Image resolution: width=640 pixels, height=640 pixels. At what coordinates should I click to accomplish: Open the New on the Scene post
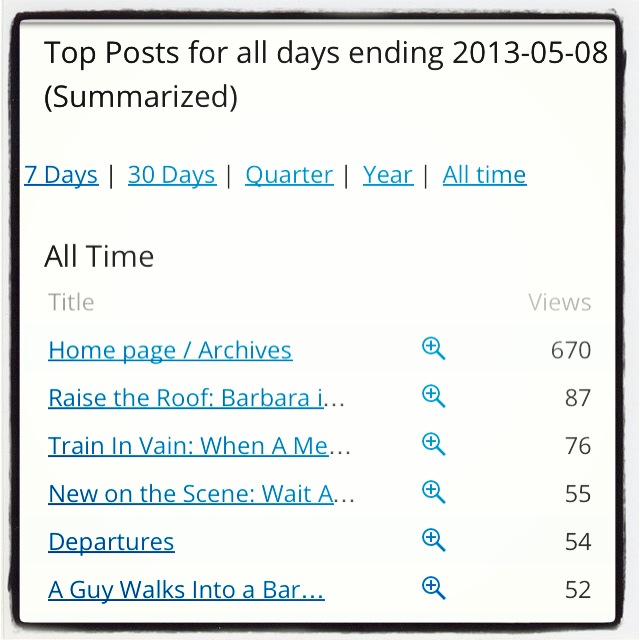point(200,494)
